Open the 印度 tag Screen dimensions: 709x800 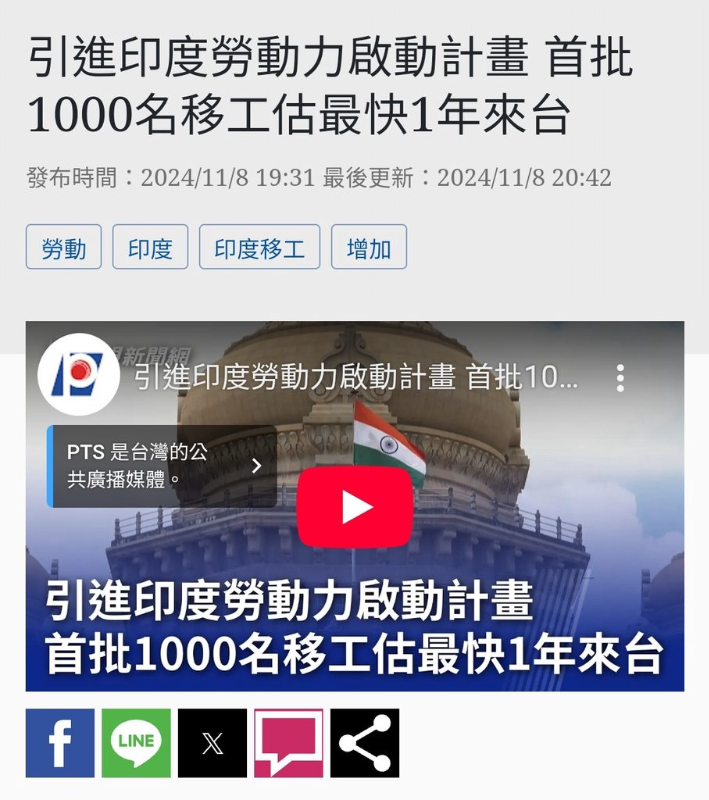coord(150,248)
